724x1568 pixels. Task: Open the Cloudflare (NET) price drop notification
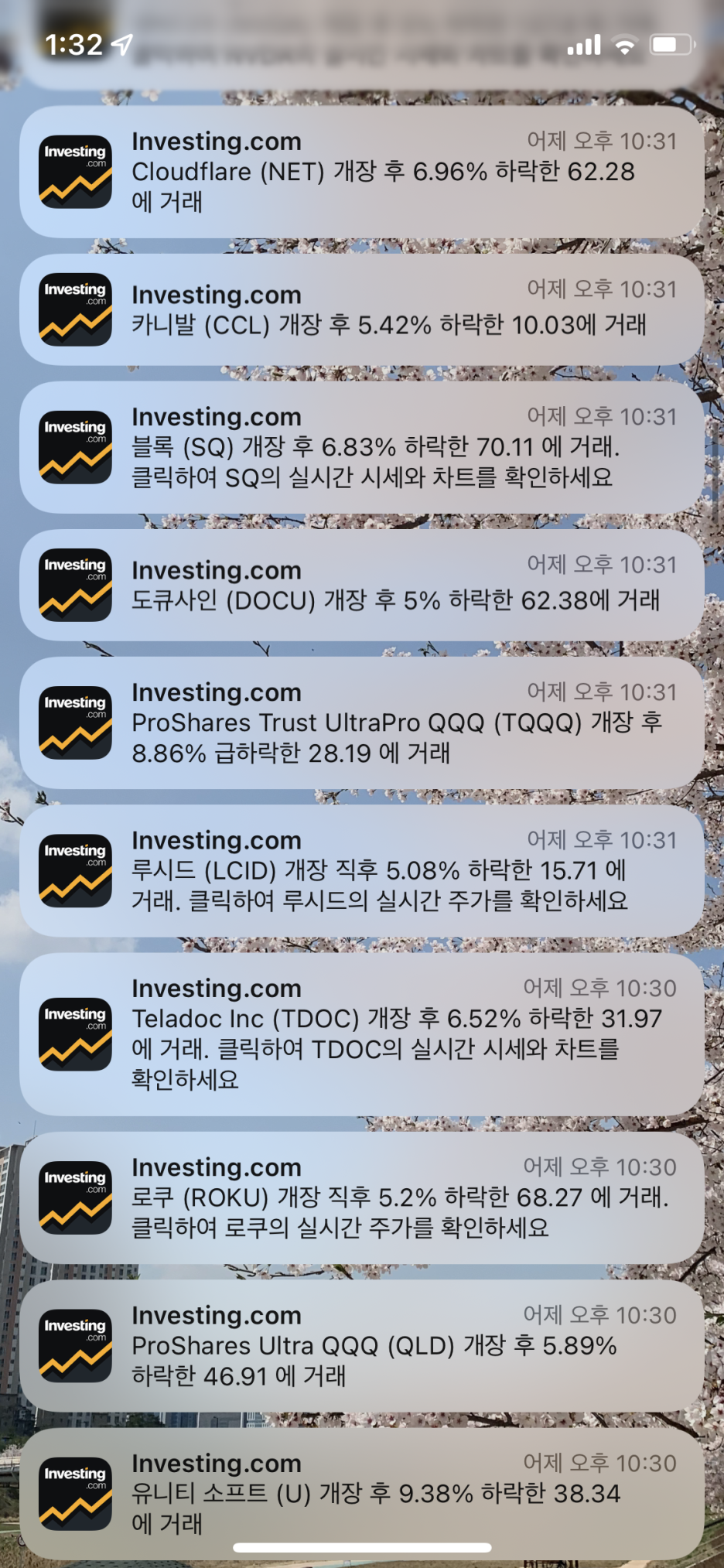364,170
